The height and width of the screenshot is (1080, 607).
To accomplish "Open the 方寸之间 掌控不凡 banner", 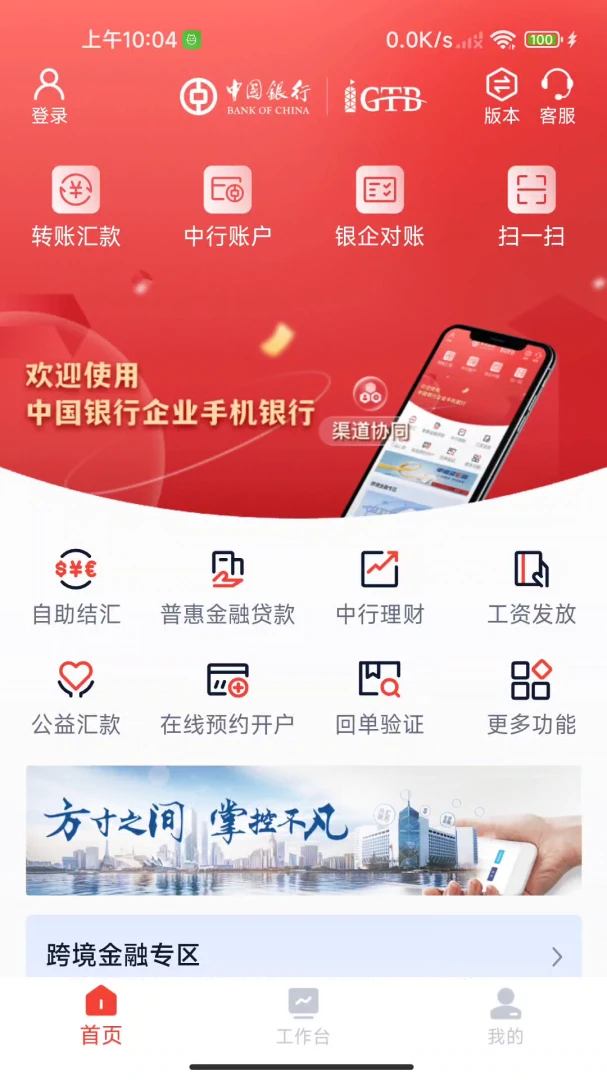I will [x=303, y=830].
